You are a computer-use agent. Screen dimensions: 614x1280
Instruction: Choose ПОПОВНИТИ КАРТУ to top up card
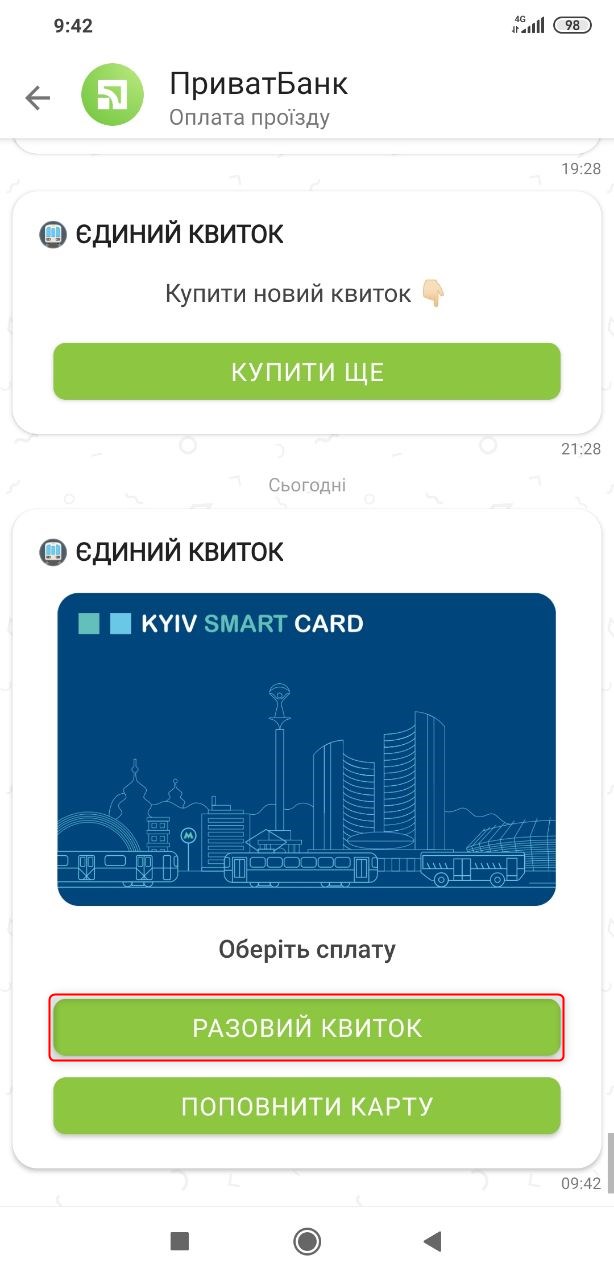click(x=307, y=1106)
